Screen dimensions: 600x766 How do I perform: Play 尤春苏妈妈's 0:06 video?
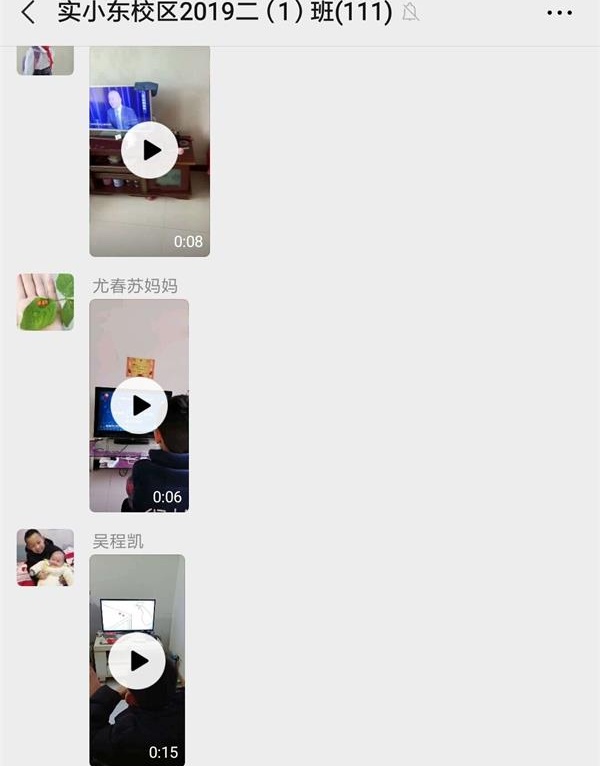coord(139,405)
